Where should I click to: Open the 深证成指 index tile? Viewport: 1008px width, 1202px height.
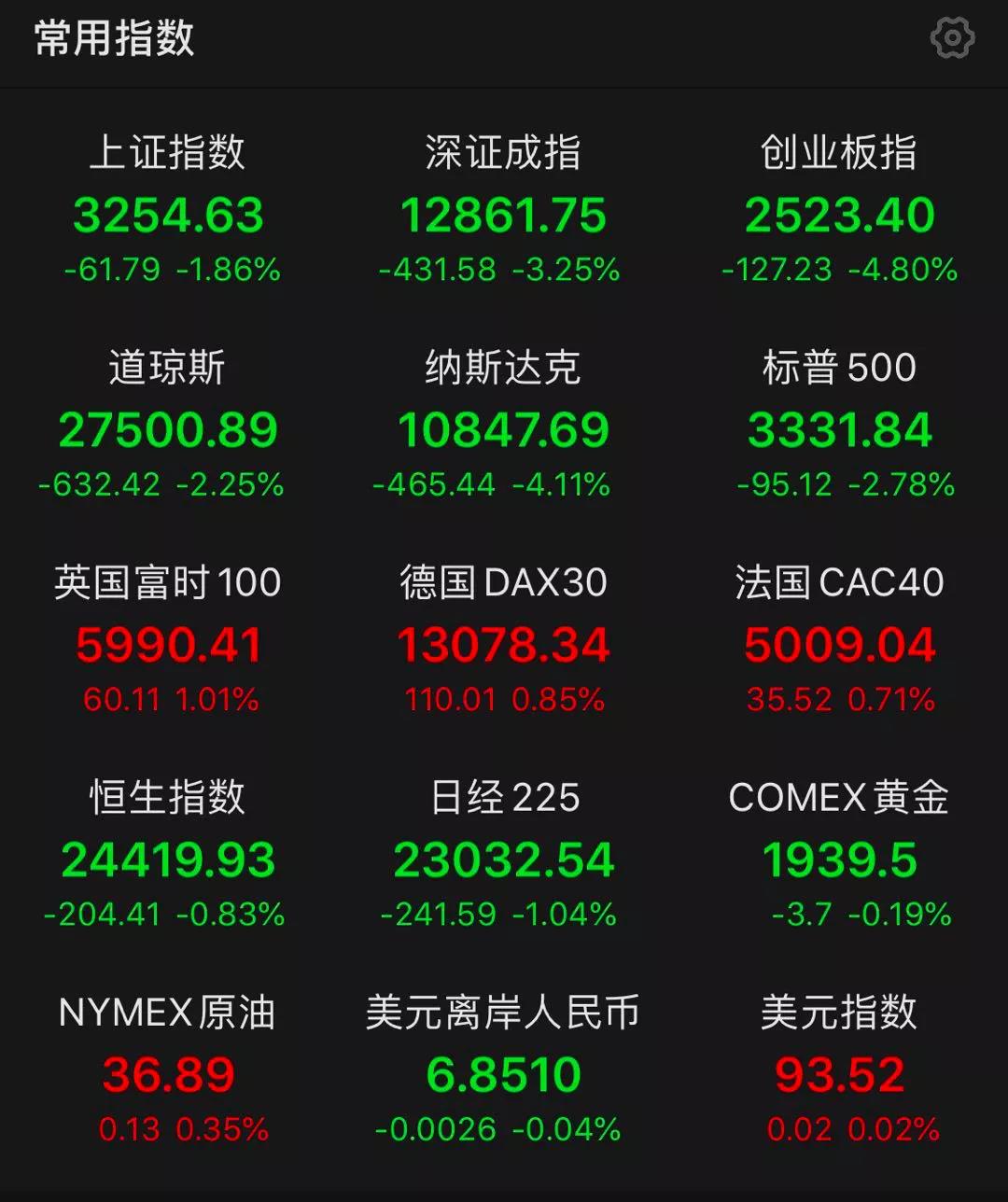(503, 214)
